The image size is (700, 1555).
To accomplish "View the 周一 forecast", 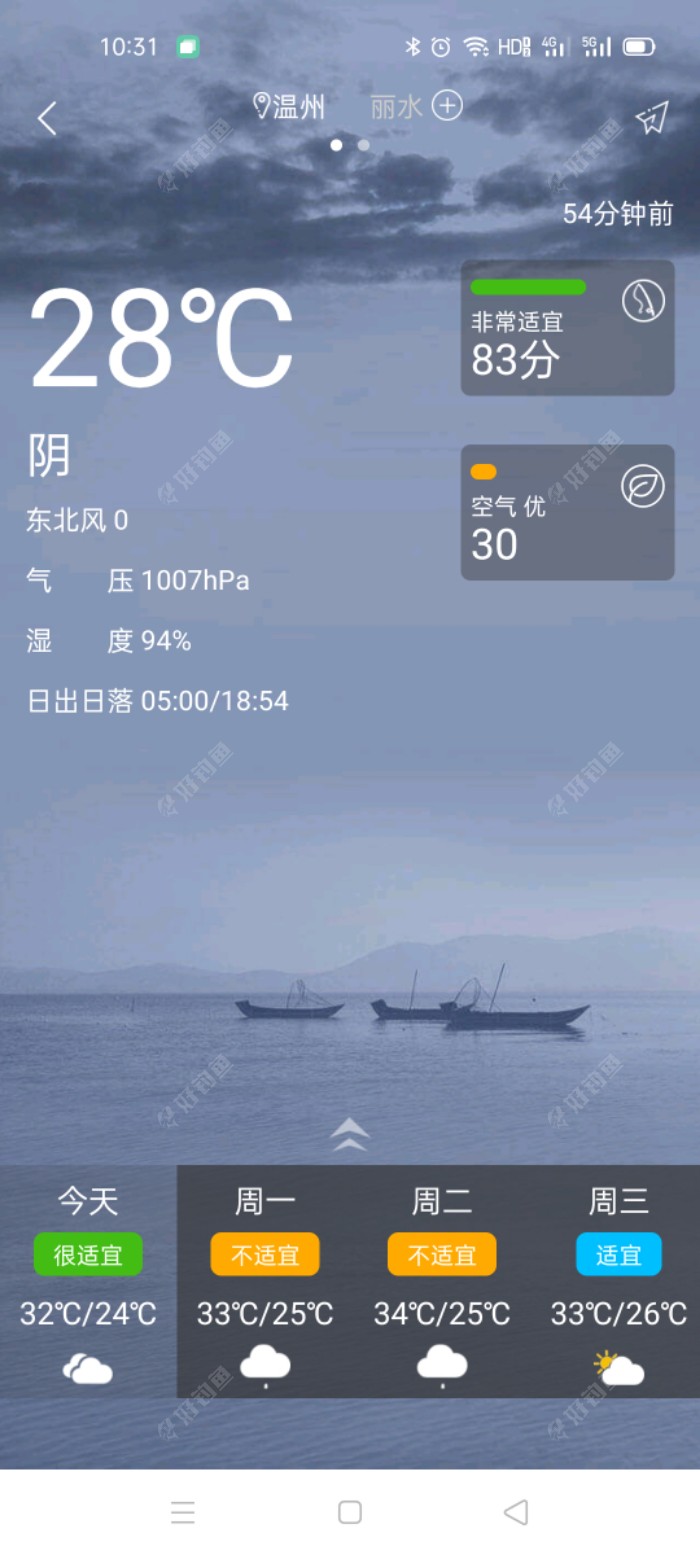I will pyautogui.click(x=265, y=1280).
